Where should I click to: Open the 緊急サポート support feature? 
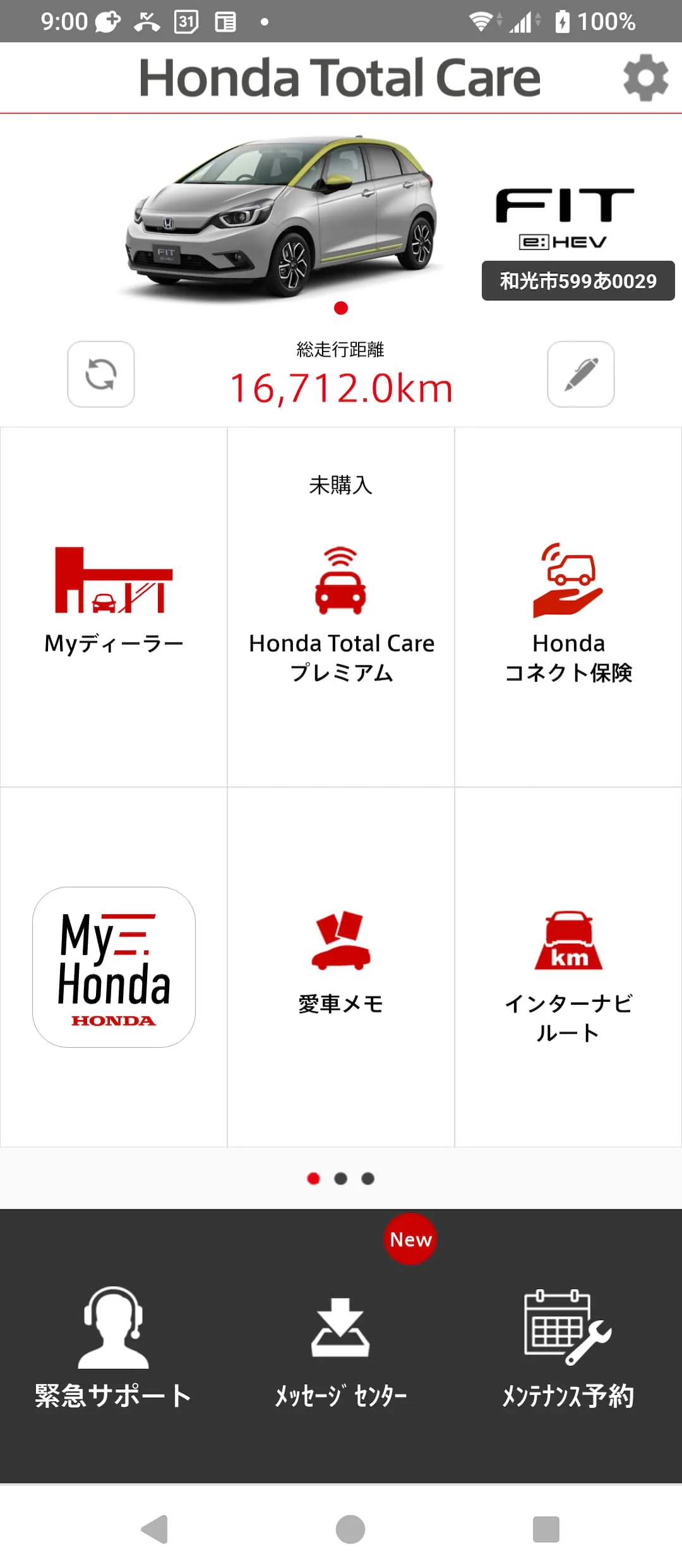coord(112,1357)
